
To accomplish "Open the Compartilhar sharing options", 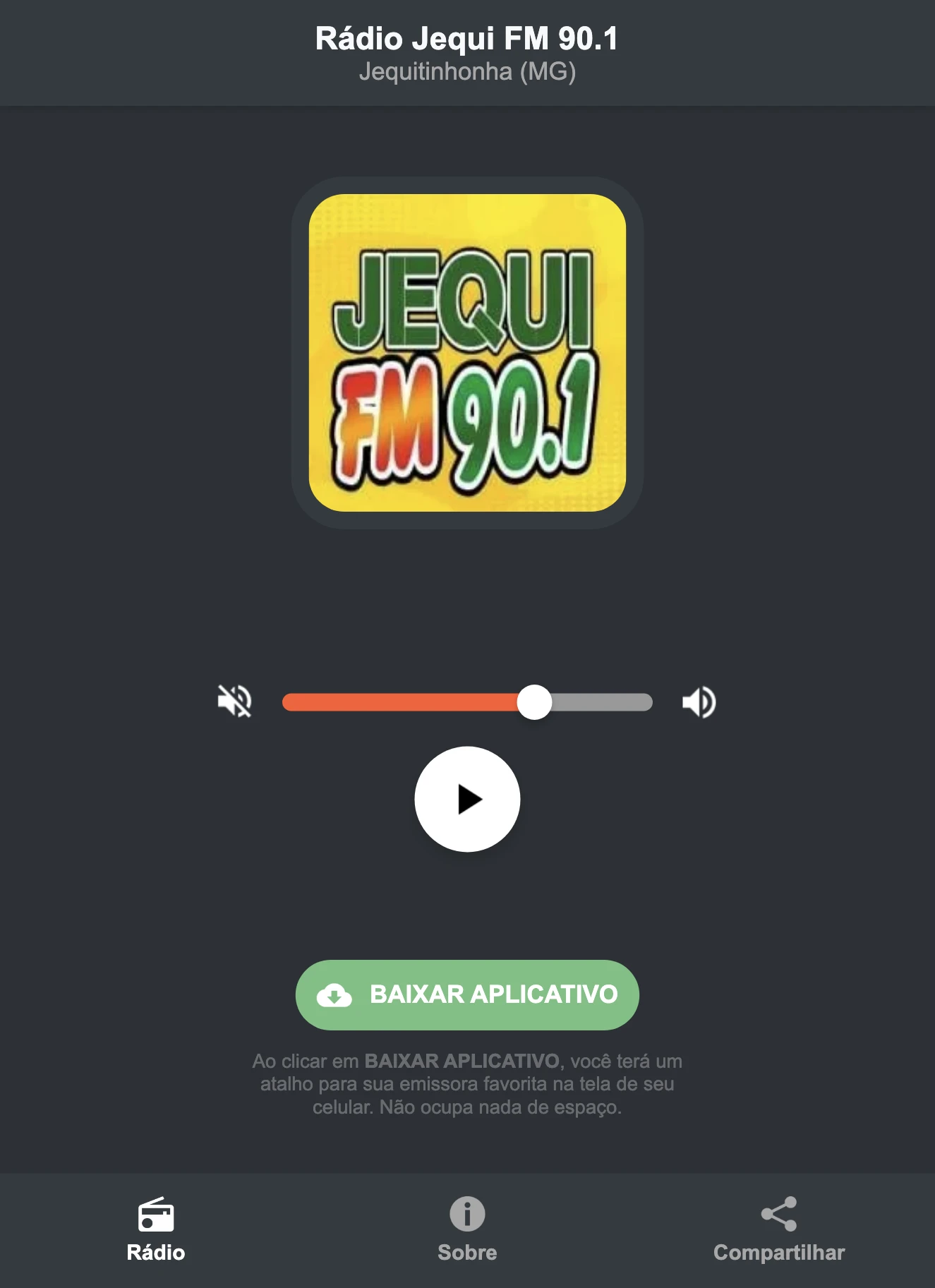I will (x=779, y=1228).
